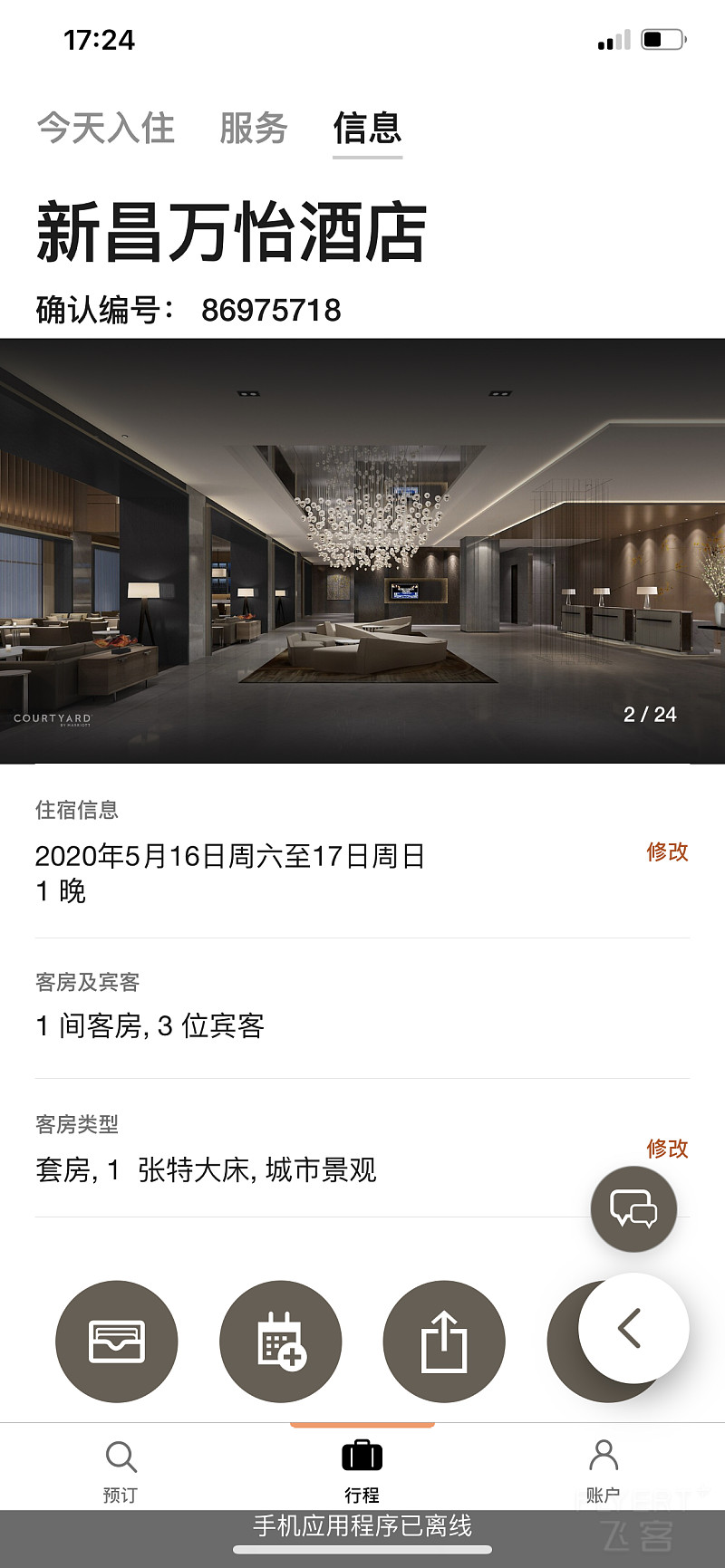Open the 账户 account tab
The image size is (725, 1568).
(603, 1470)
